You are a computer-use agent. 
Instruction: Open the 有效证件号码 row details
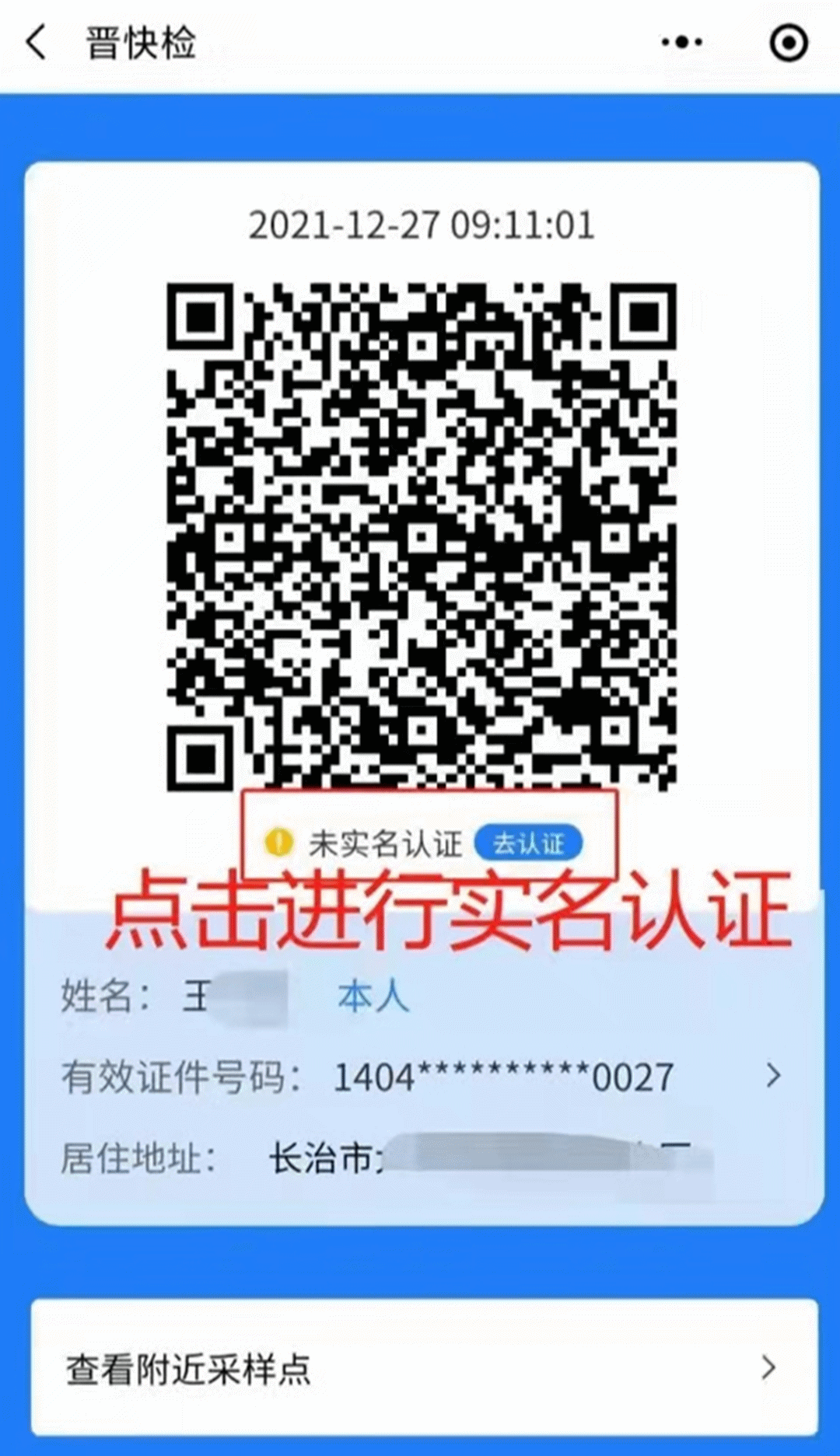772,1077
